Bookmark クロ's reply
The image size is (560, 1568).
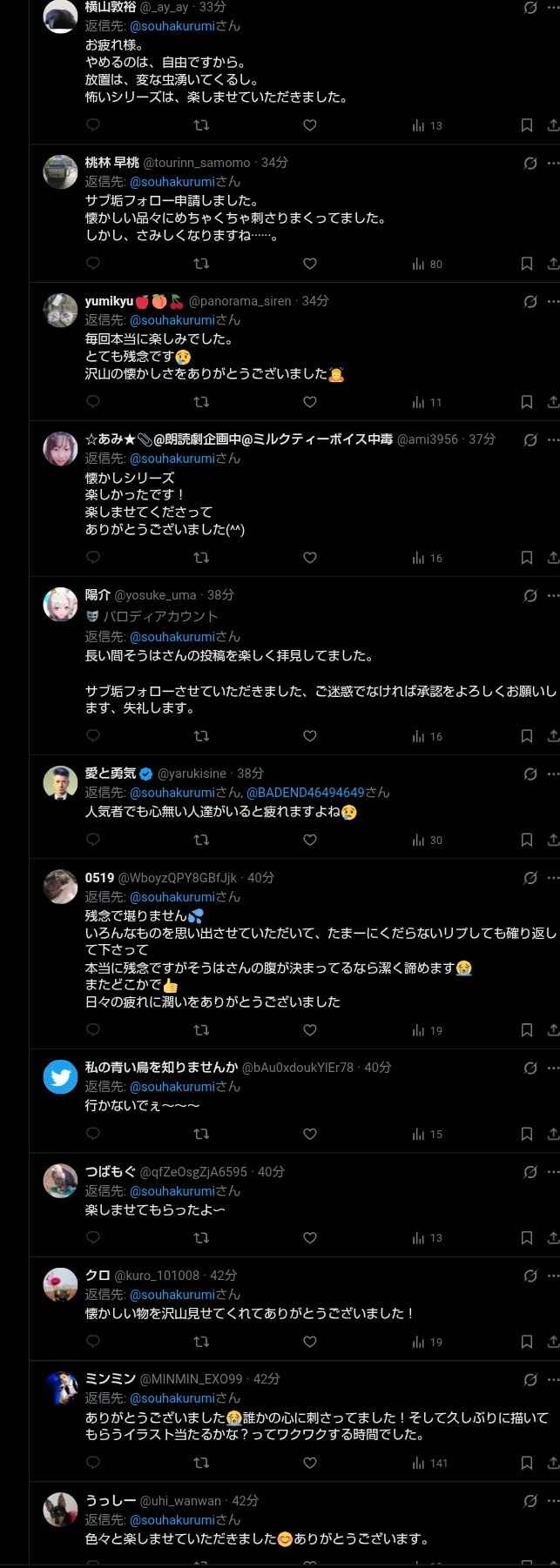pos(526,1341)
